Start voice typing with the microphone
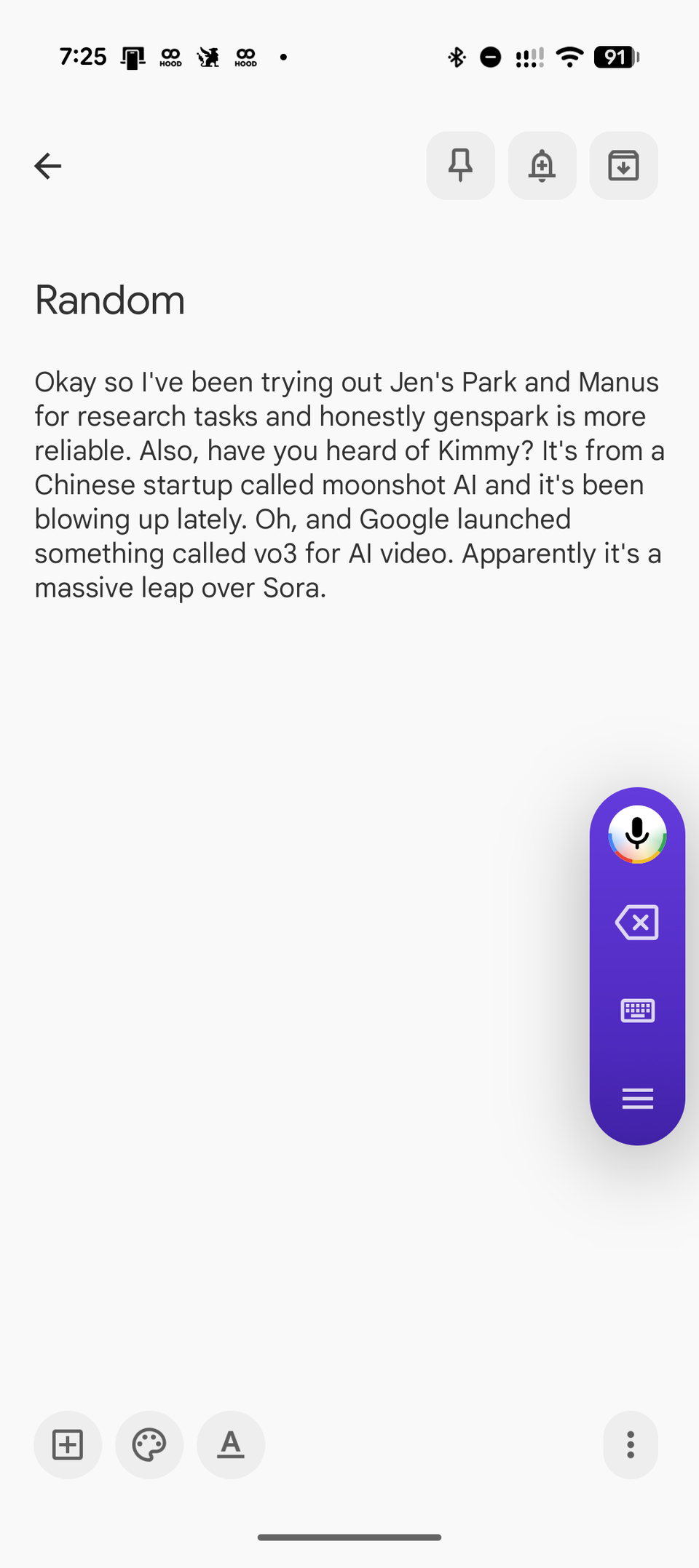 pos(637,834)
